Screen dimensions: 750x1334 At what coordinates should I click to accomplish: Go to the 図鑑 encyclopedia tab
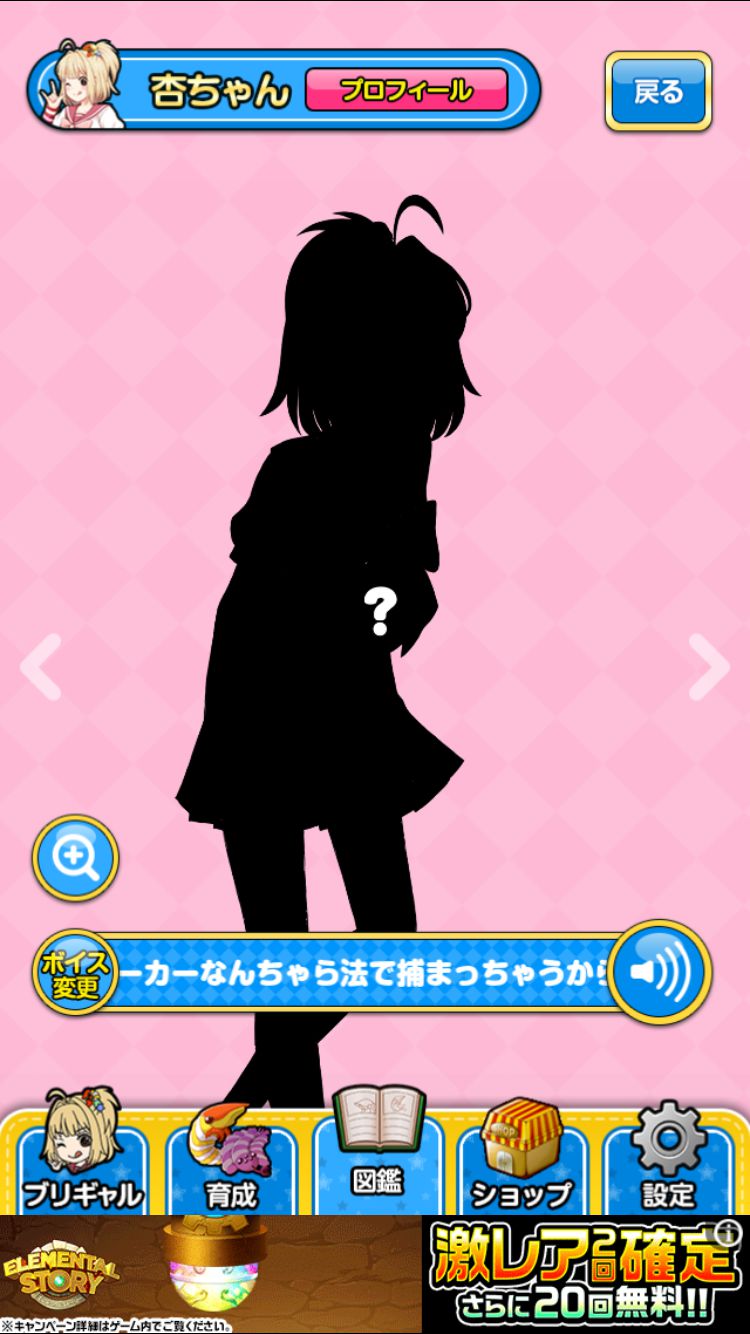click(x=377, y=1150)
